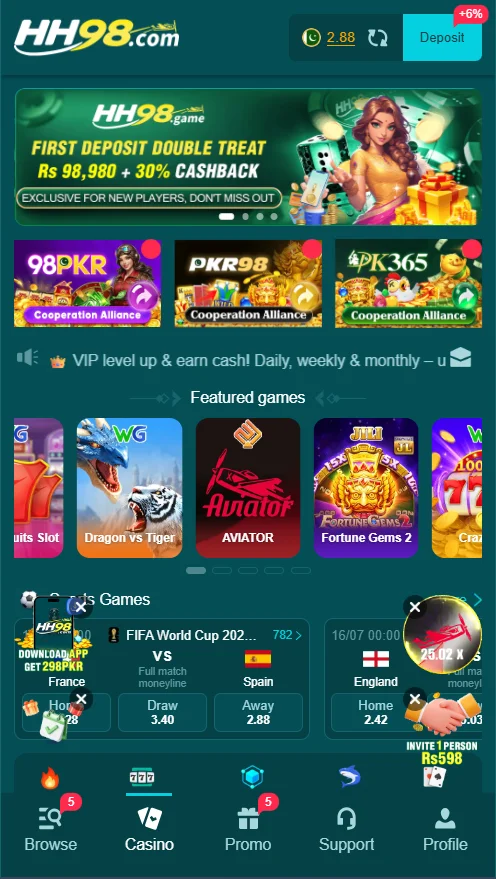Viewport: 496px width, 879px height.
Task: Launch the Dragon vs Tiger game
Action: point(129,488)
